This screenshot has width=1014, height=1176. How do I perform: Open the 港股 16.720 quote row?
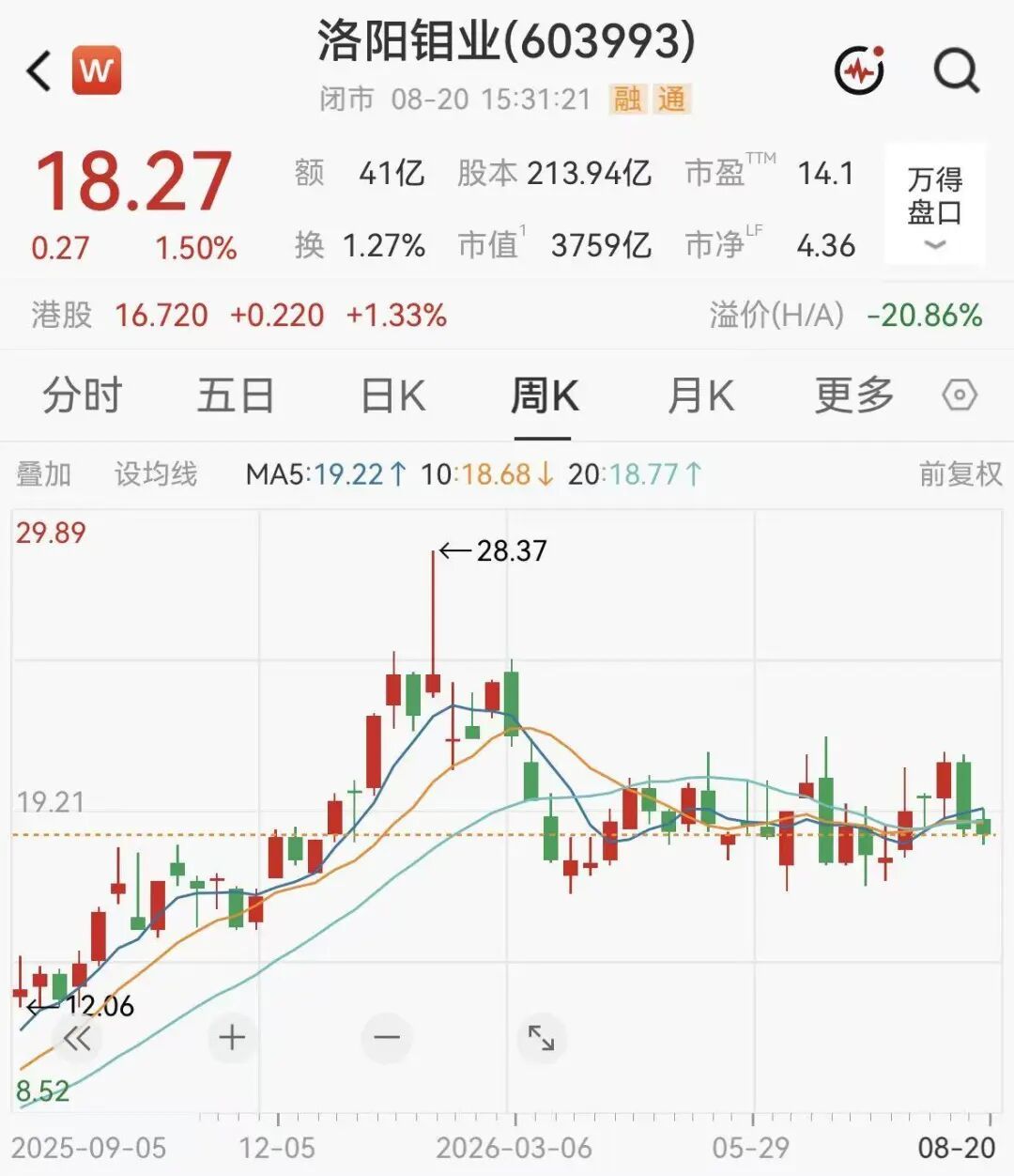coord(507,315)
